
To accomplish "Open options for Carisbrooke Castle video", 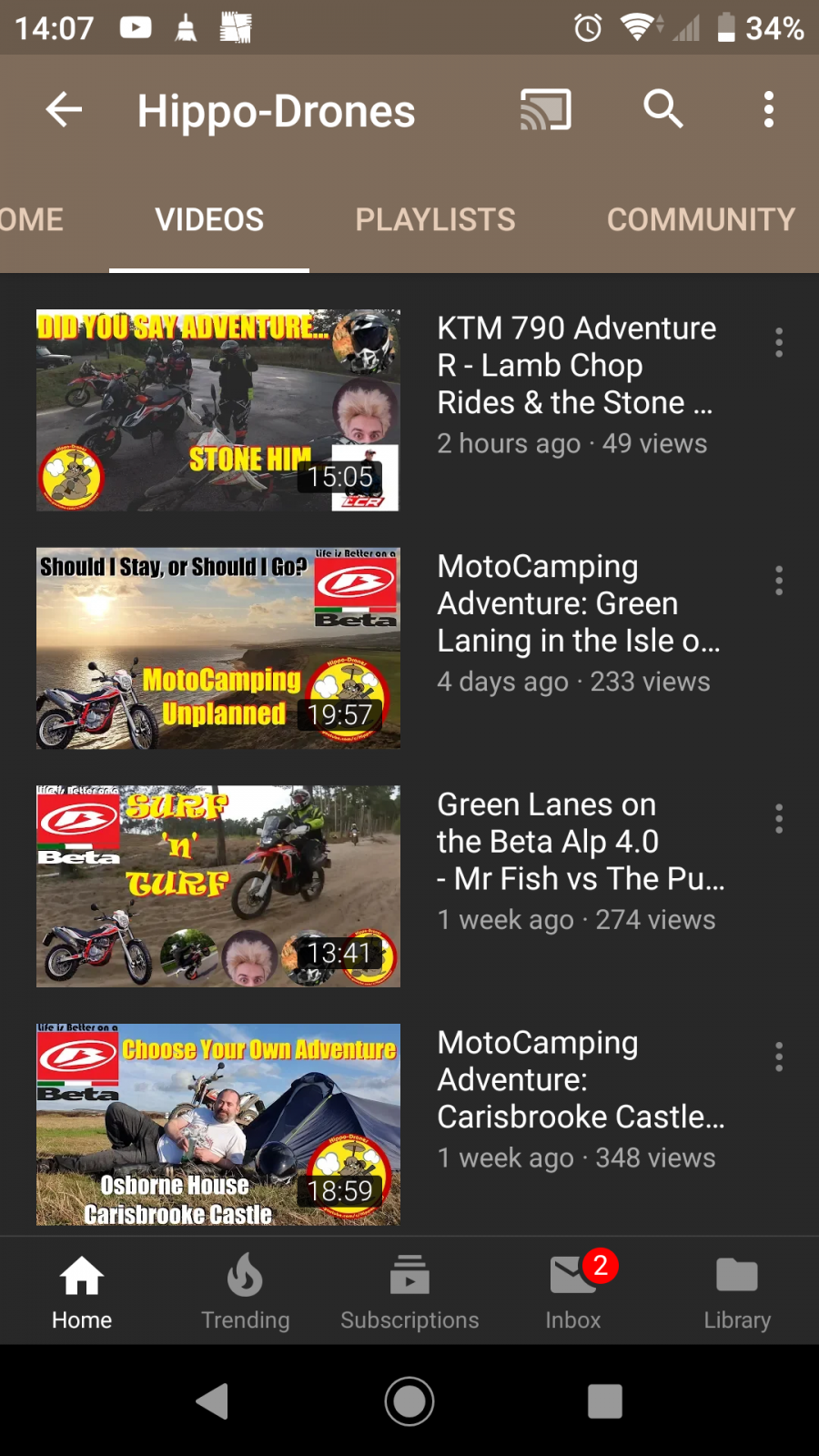I will click(x=779, y=1057).
